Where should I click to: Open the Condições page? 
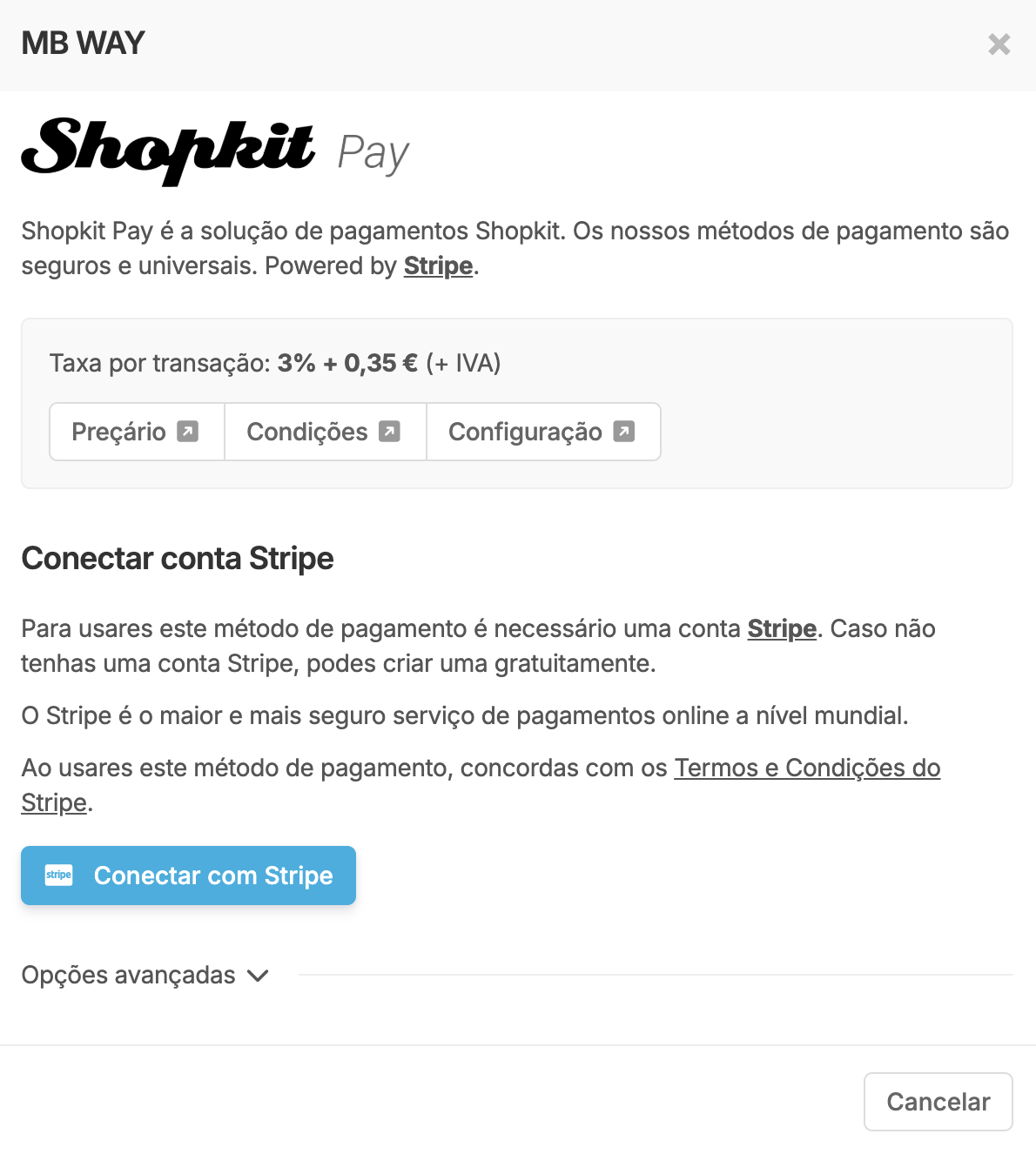(x=324, y=432)
